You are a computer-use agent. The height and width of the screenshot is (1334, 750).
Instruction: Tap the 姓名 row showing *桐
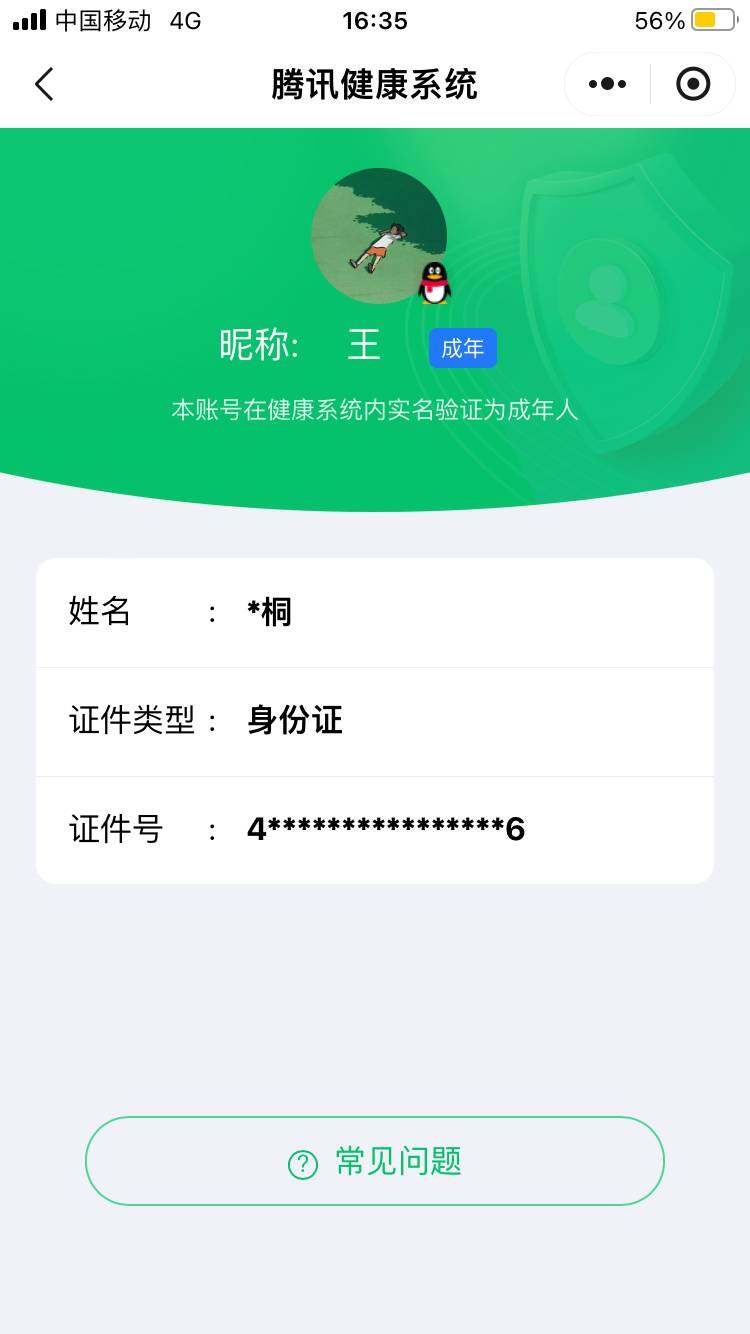click(375, 612)
